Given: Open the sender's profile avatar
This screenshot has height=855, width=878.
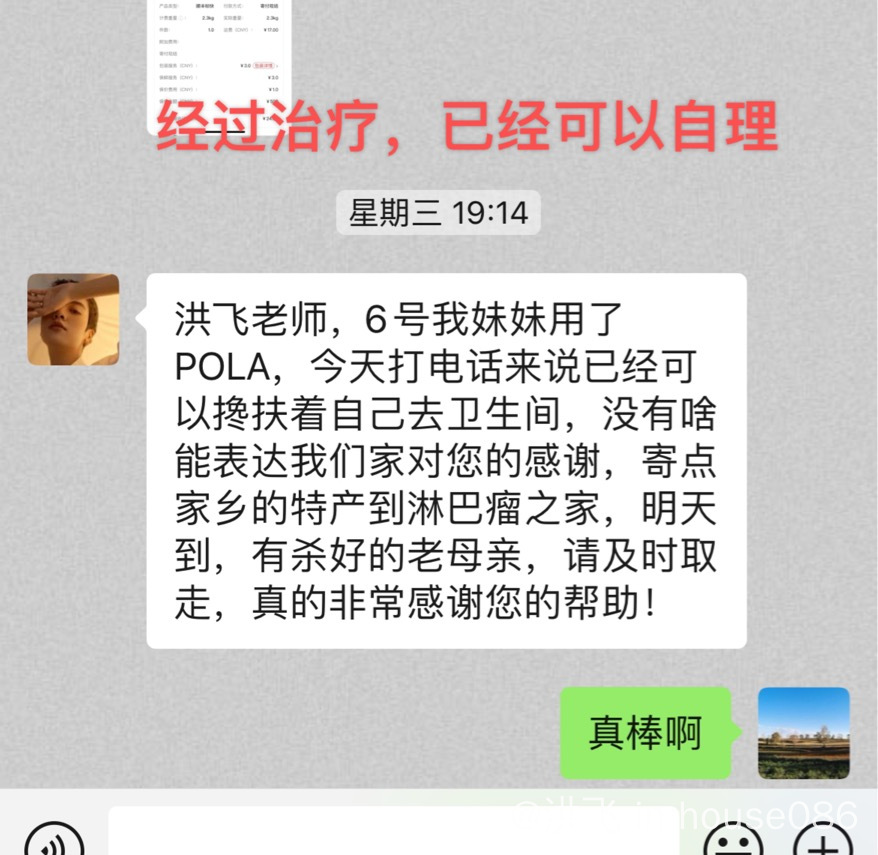Looking at the screenshot, I should pos(73,319).
